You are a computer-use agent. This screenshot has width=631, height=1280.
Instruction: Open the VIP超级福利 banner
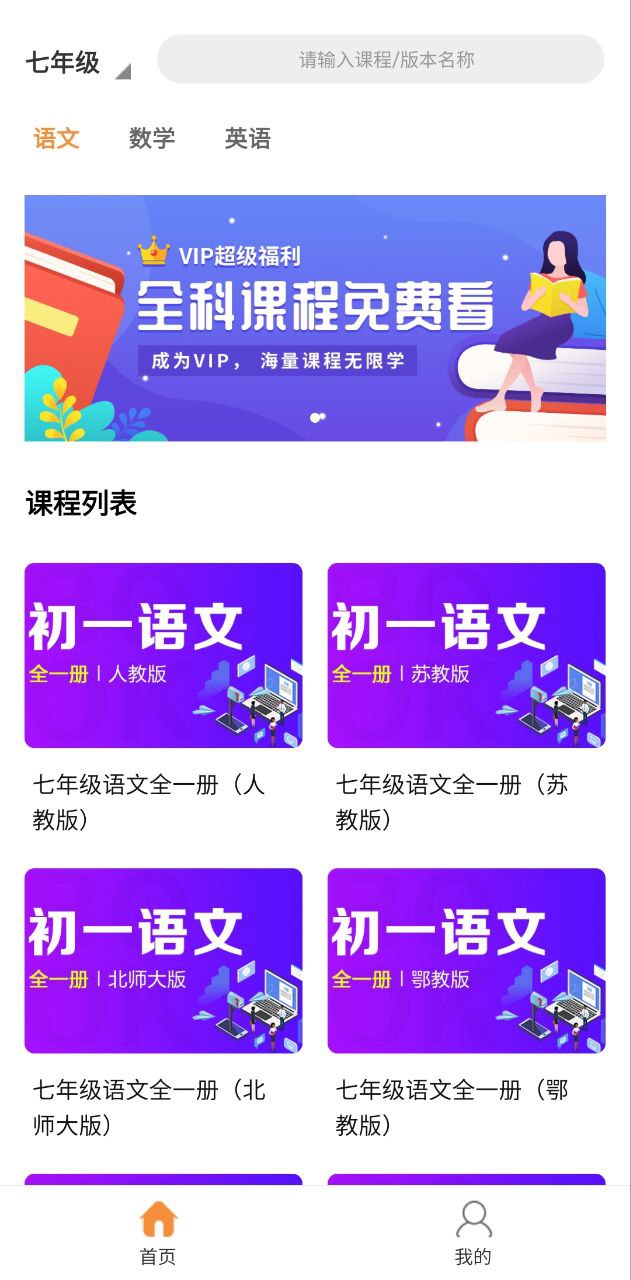coord(315,318)
